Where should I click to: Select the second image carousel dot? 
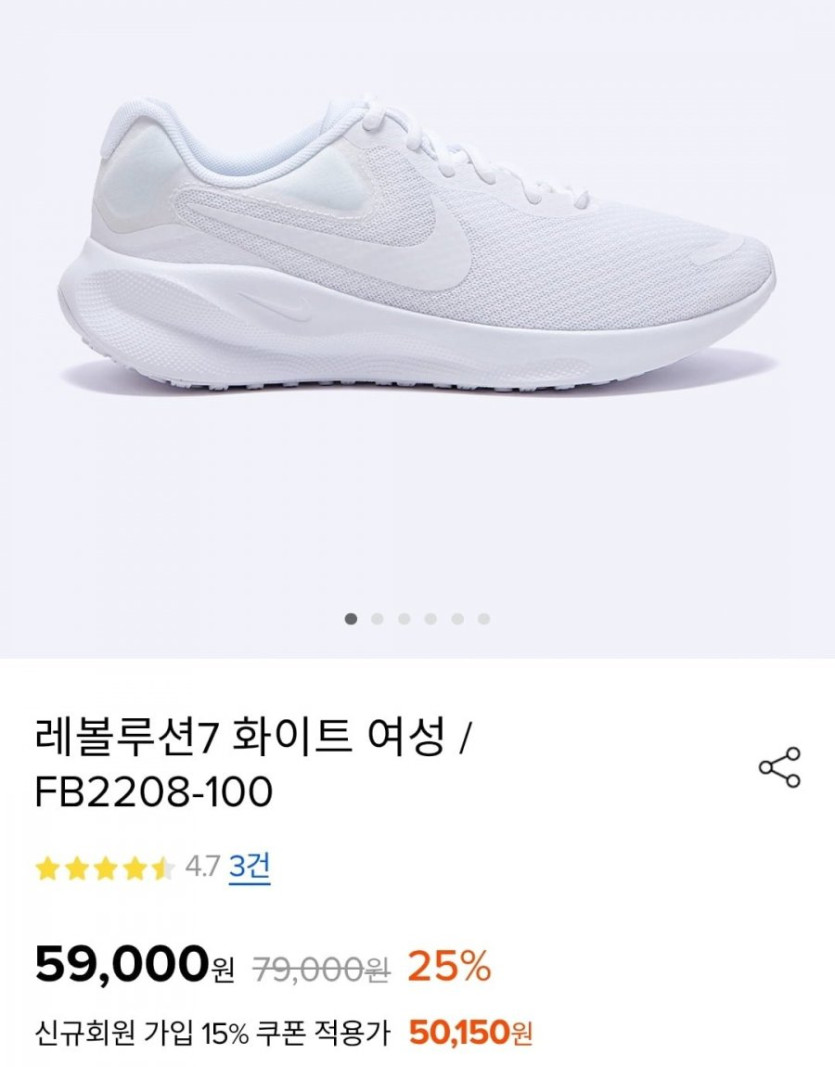376,618
